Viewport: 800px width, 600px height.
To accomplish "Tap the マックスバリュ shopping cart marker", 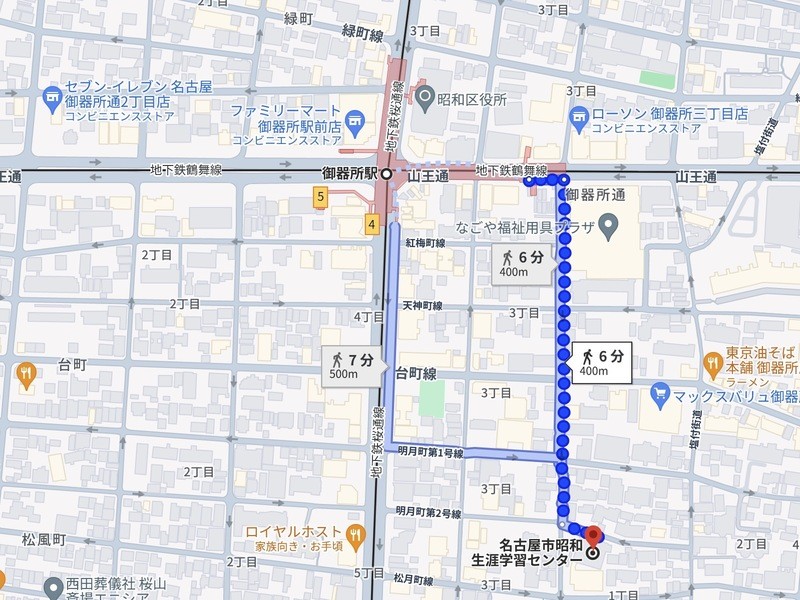I will (659, 394).
